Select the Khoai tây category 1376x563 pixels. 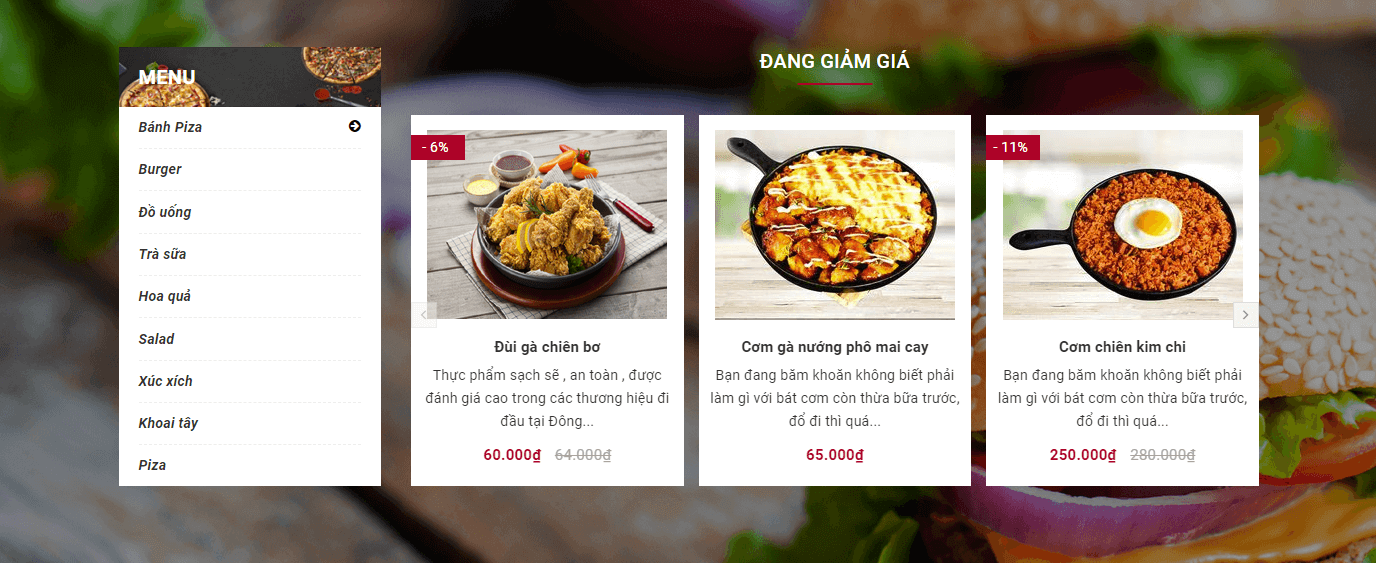click(168, 423)
